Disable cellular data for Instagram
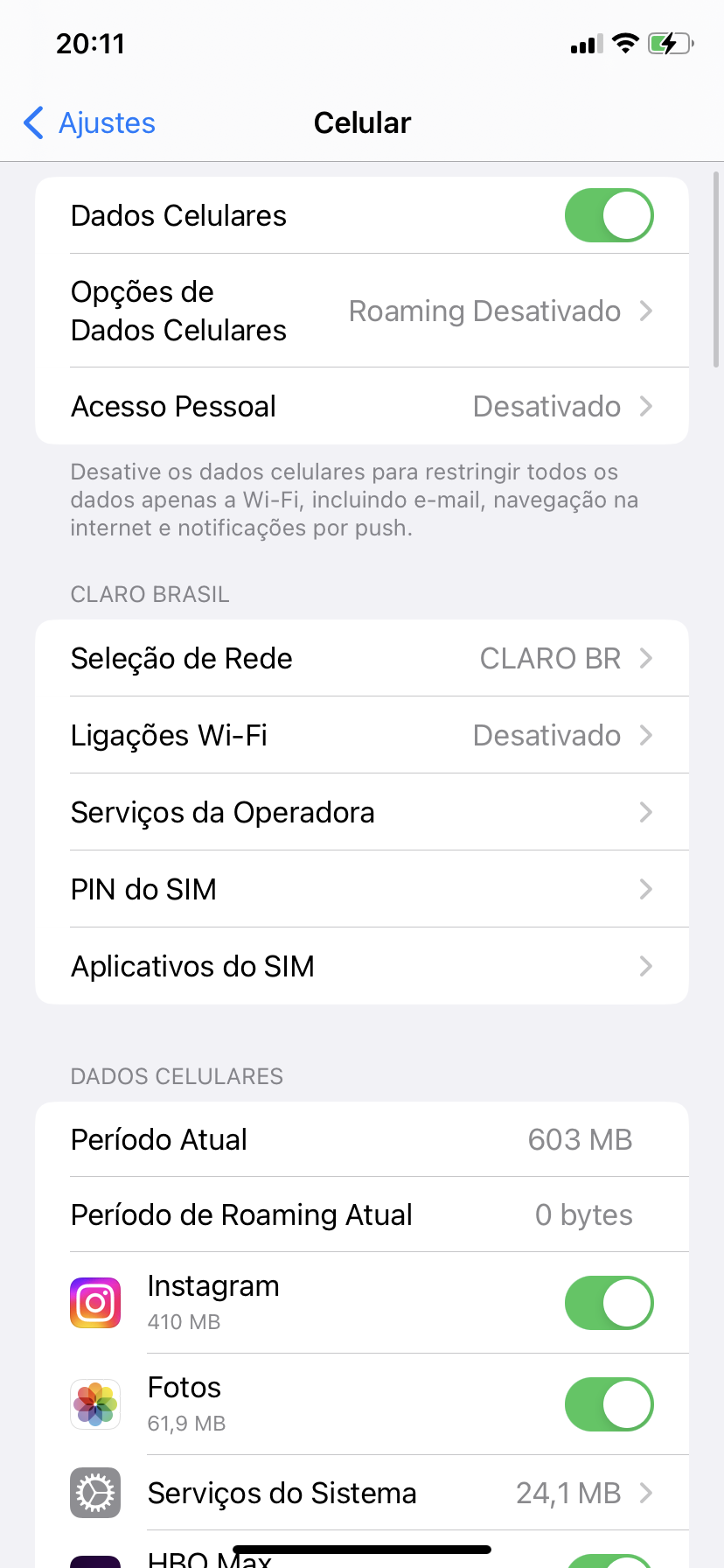 coord(609,1303)
